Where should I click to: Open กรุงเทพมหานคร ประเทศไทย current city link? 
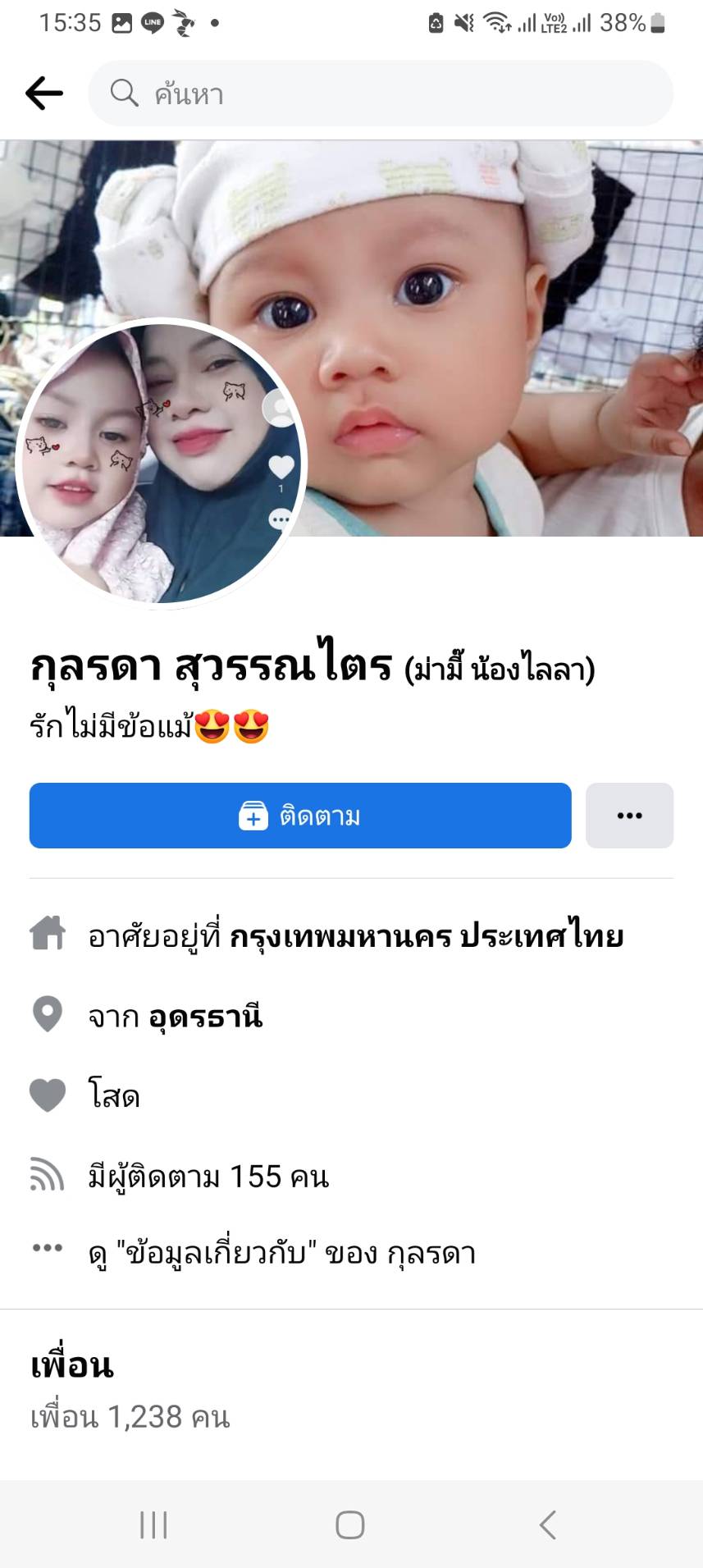(427, 936)
